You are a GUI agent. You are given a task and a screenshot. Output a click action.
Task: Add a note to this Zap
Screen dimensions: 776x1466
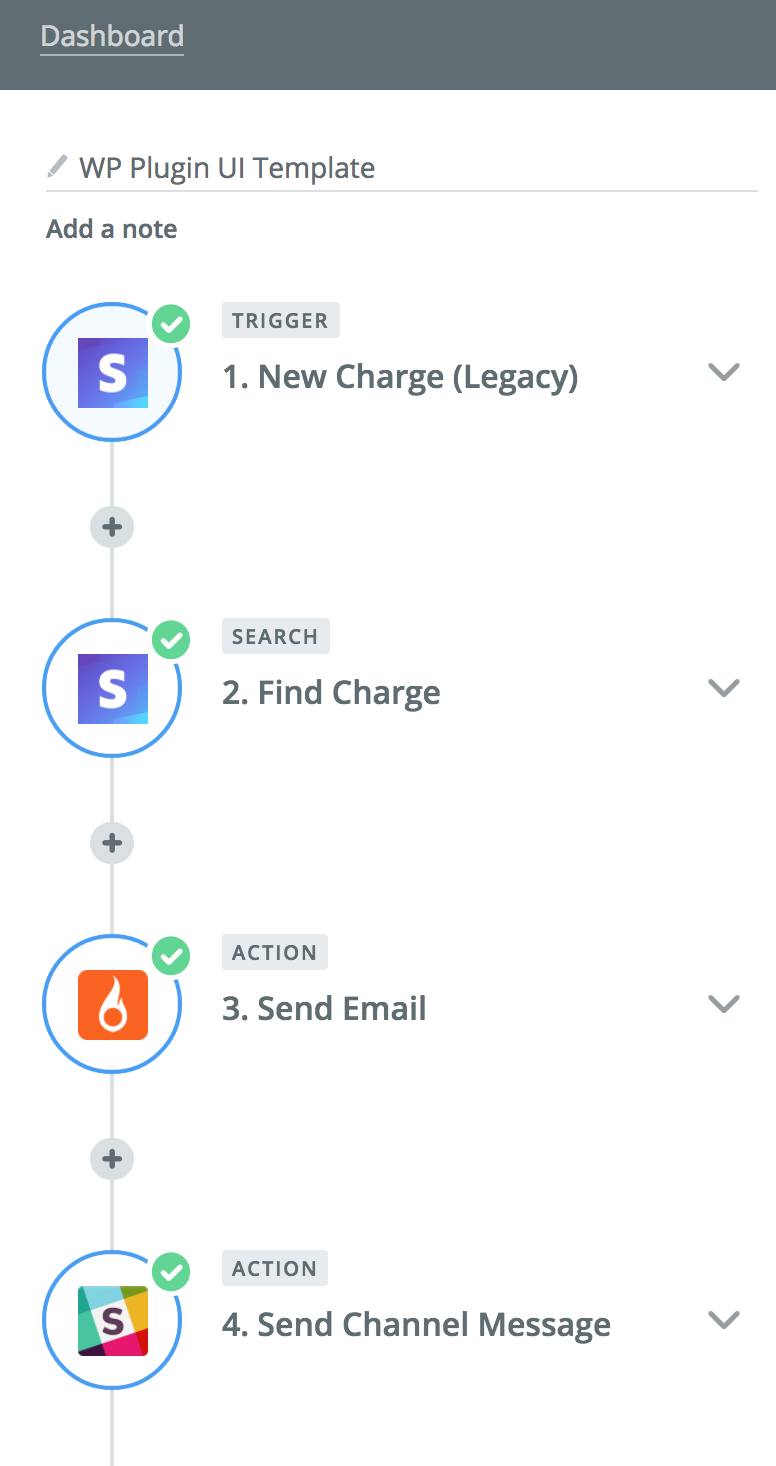tap(112, 229)
